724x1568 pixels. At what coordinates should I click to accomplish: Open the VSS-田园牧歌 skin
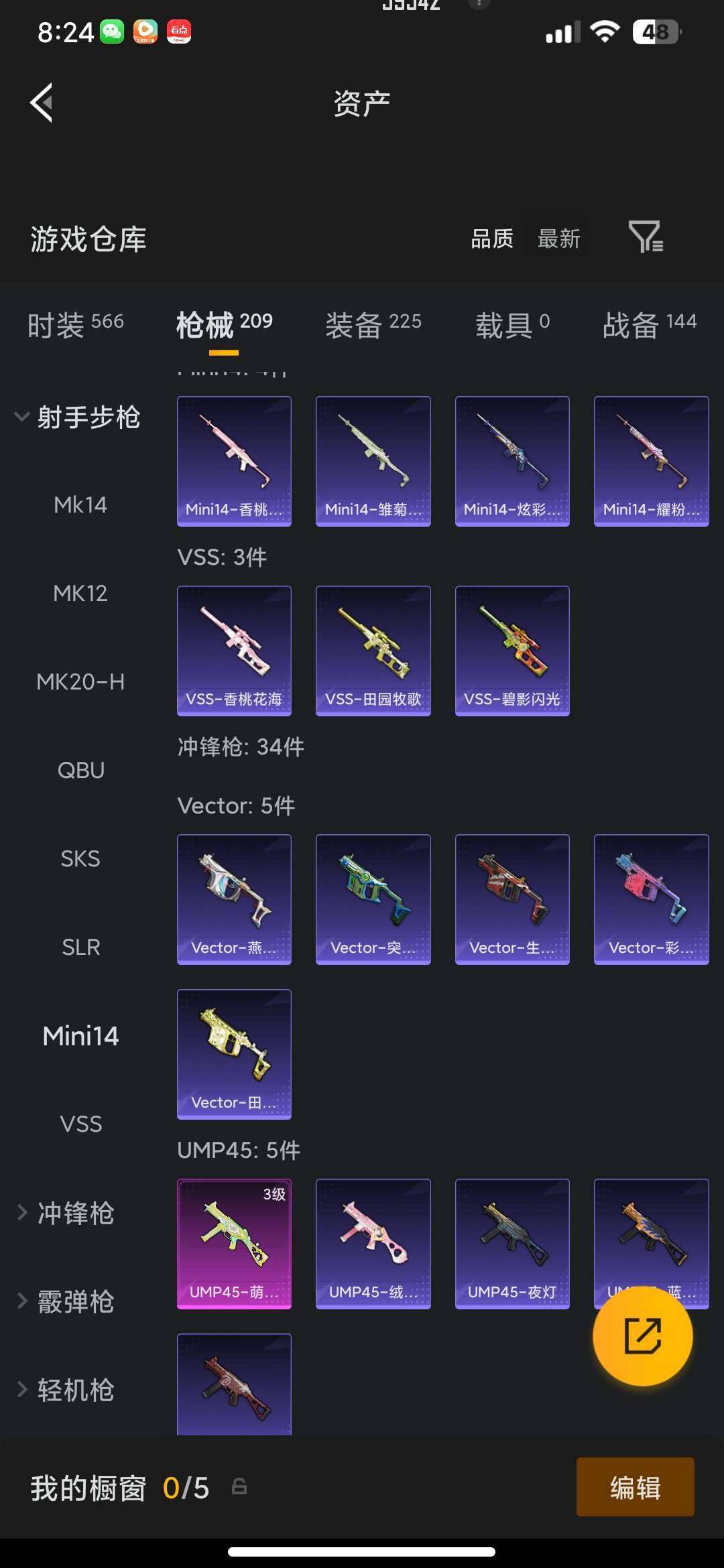(373, 650)
